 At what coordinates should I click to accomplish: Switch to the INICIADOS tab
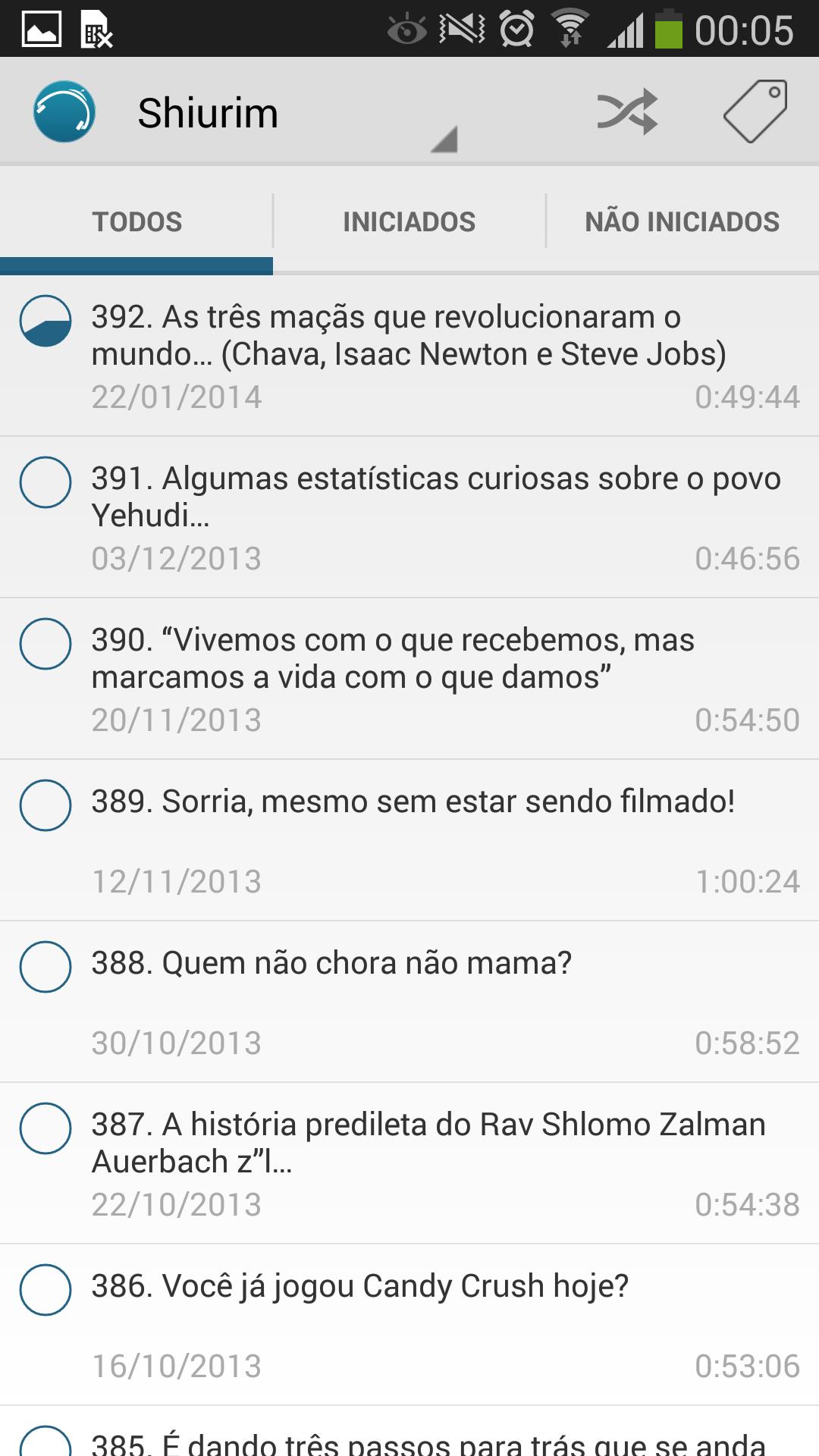(x=409, y=221)
